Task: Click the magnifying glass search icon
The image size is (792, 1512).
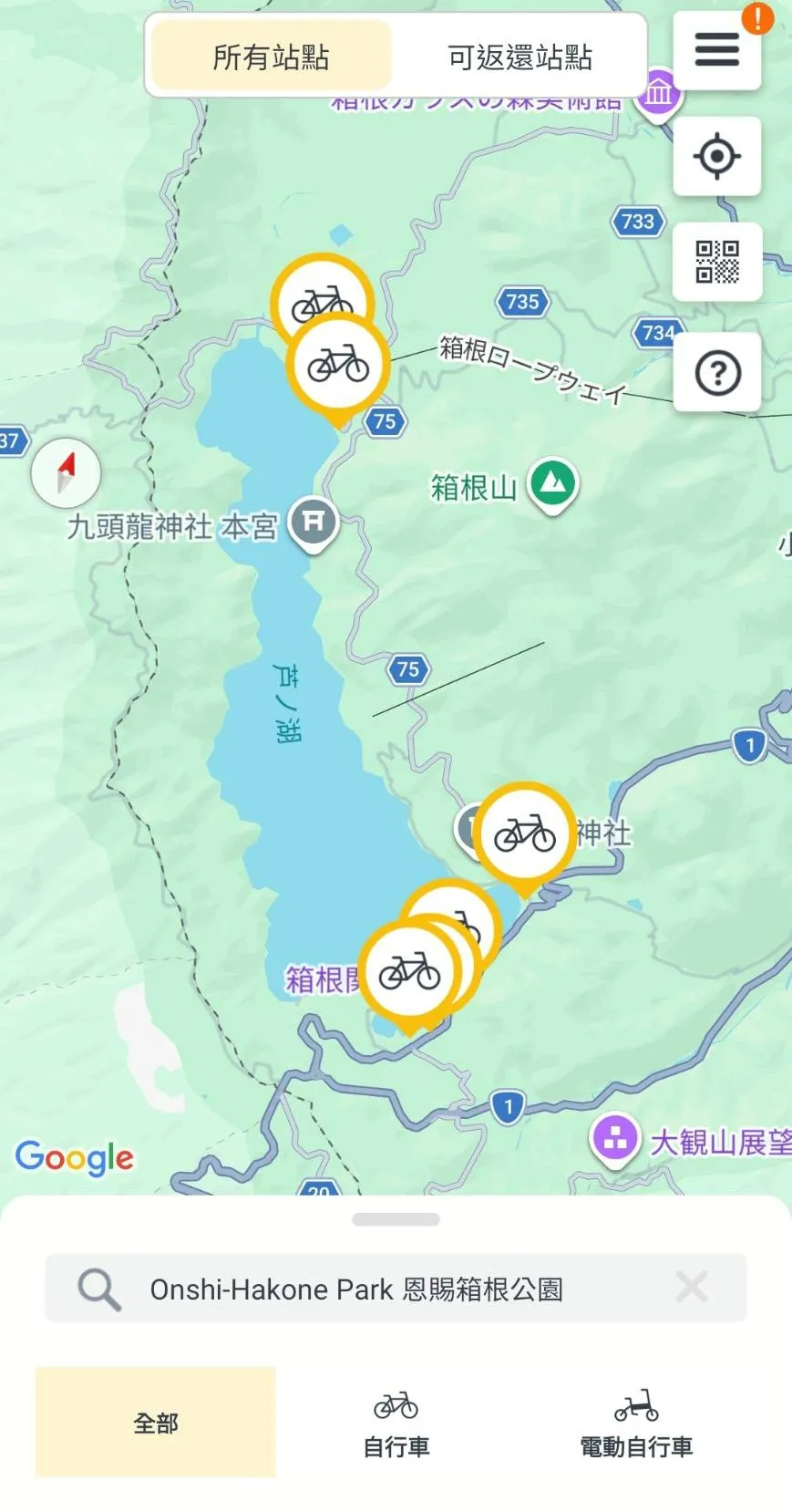Action: 99,1288
